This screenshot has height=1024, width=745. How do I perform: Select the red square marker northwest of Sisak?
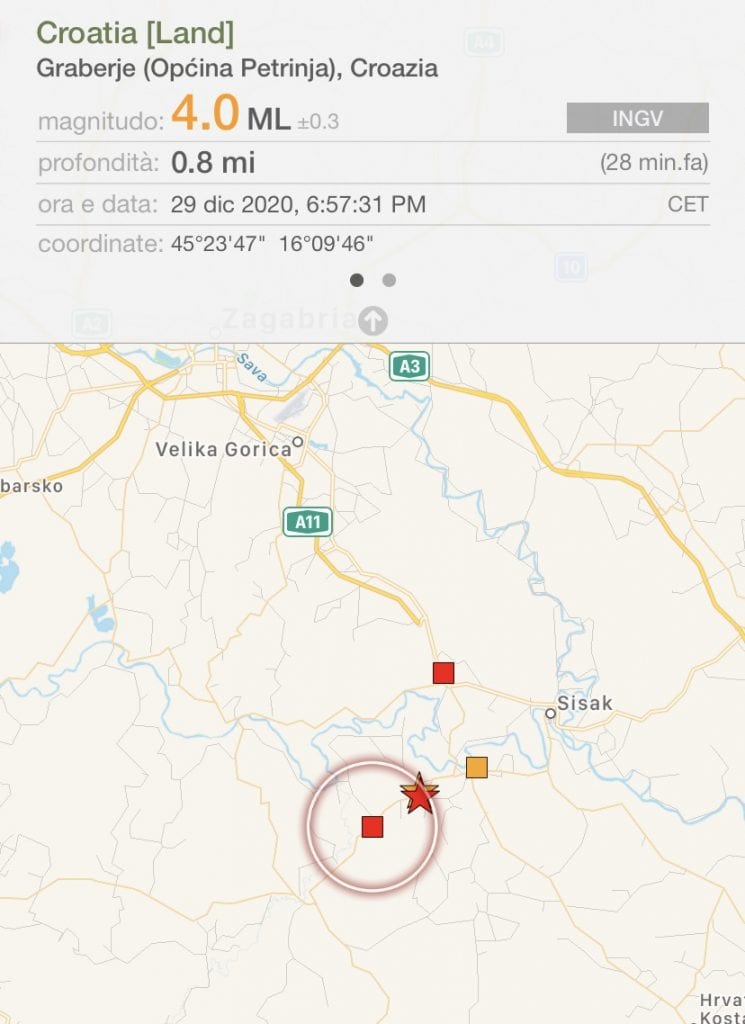443,673
